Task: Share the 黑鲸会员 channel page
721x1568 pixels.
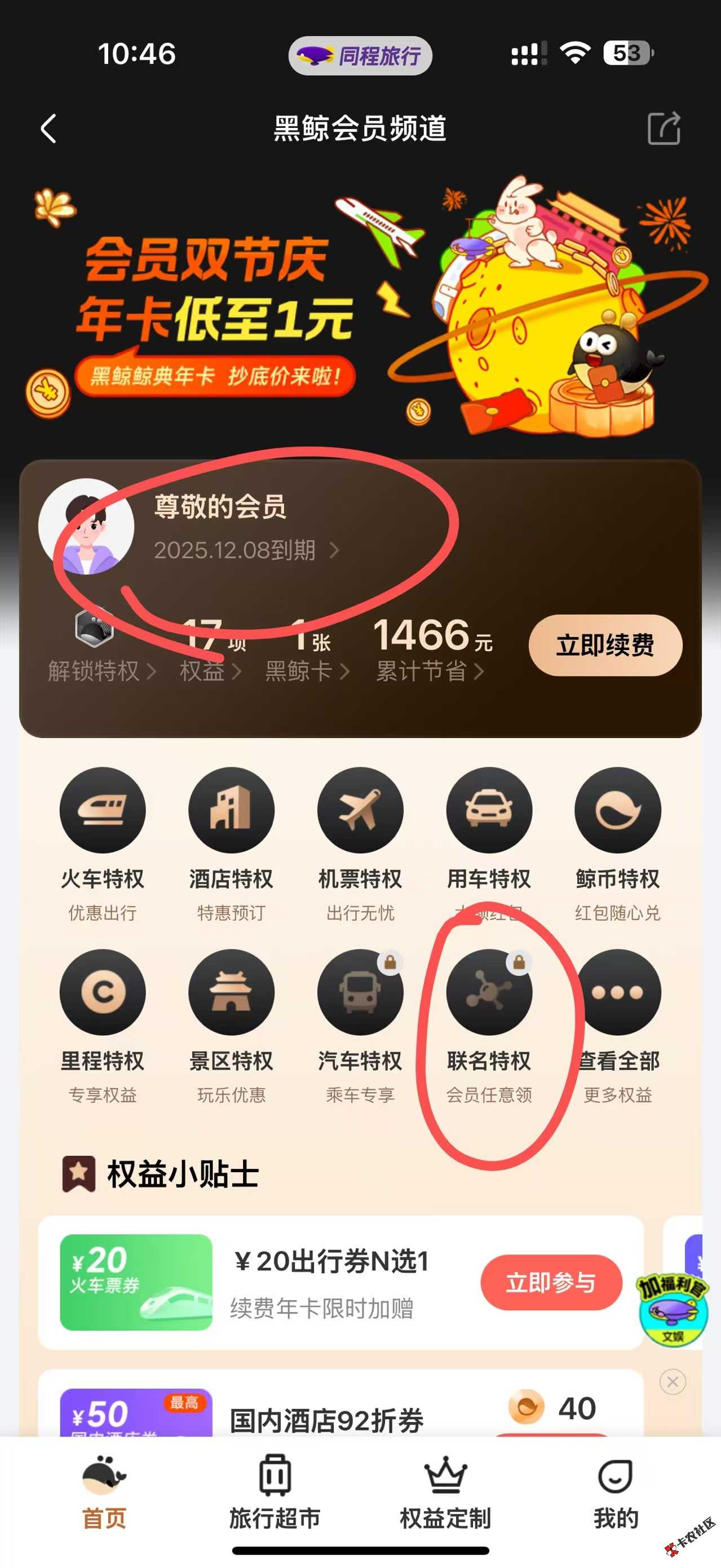Action: pos(663,129)
